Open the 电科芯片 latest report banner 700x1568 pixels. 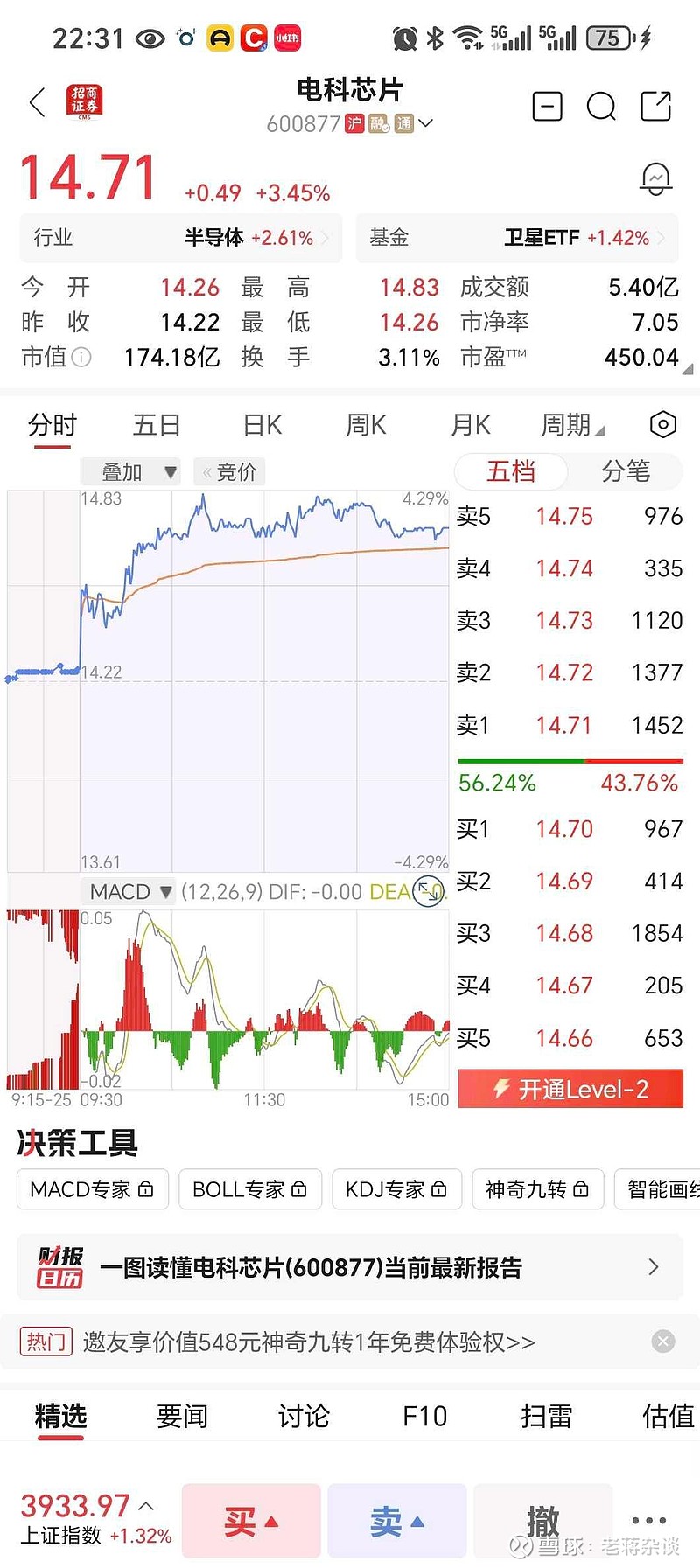coord(350,1267)
